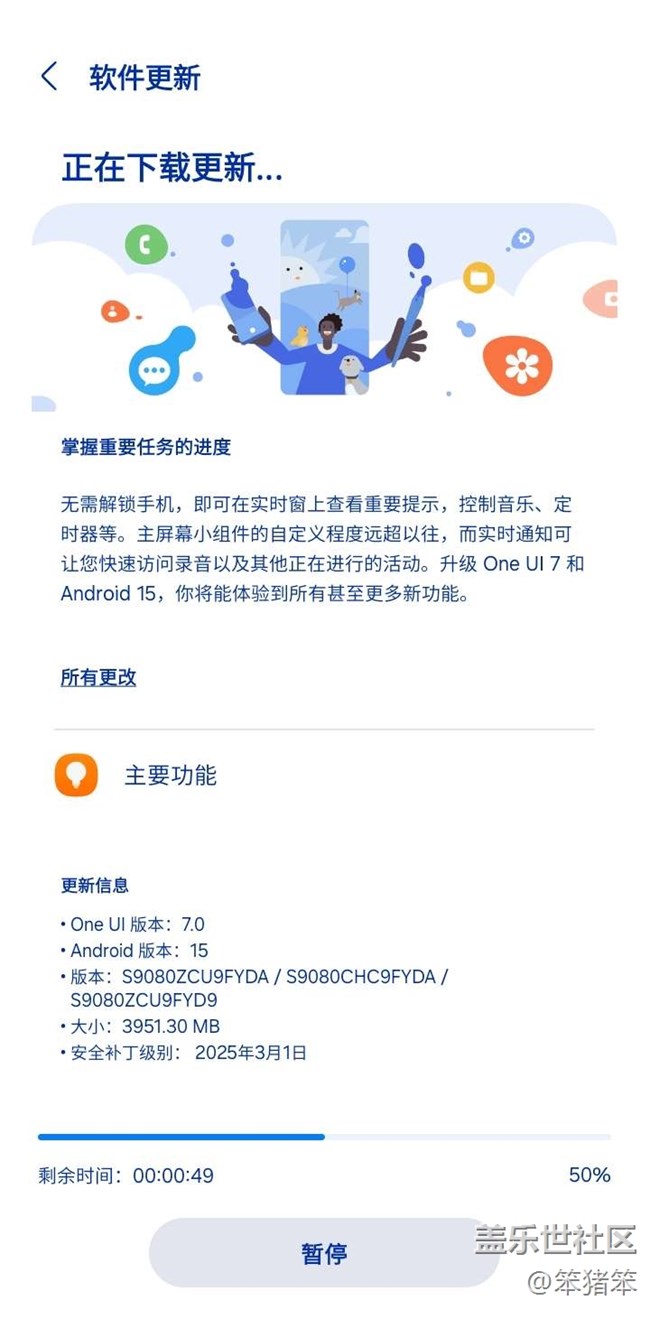Pause the download with the 暂停 button
Viewport: 650px width, 1319px height.
coord(324,1253)
